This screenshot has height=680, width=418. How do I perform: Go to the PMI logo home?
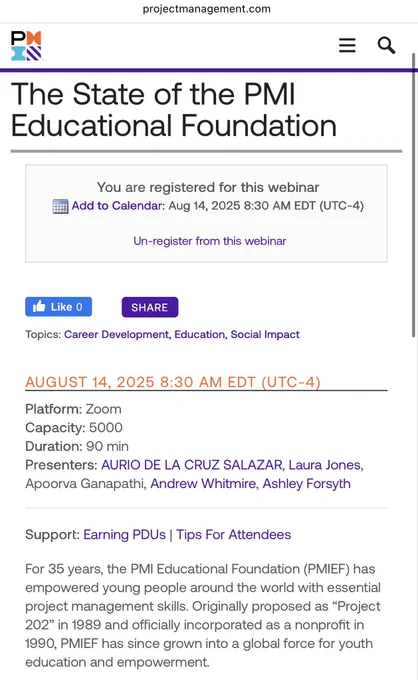[26, 46]
